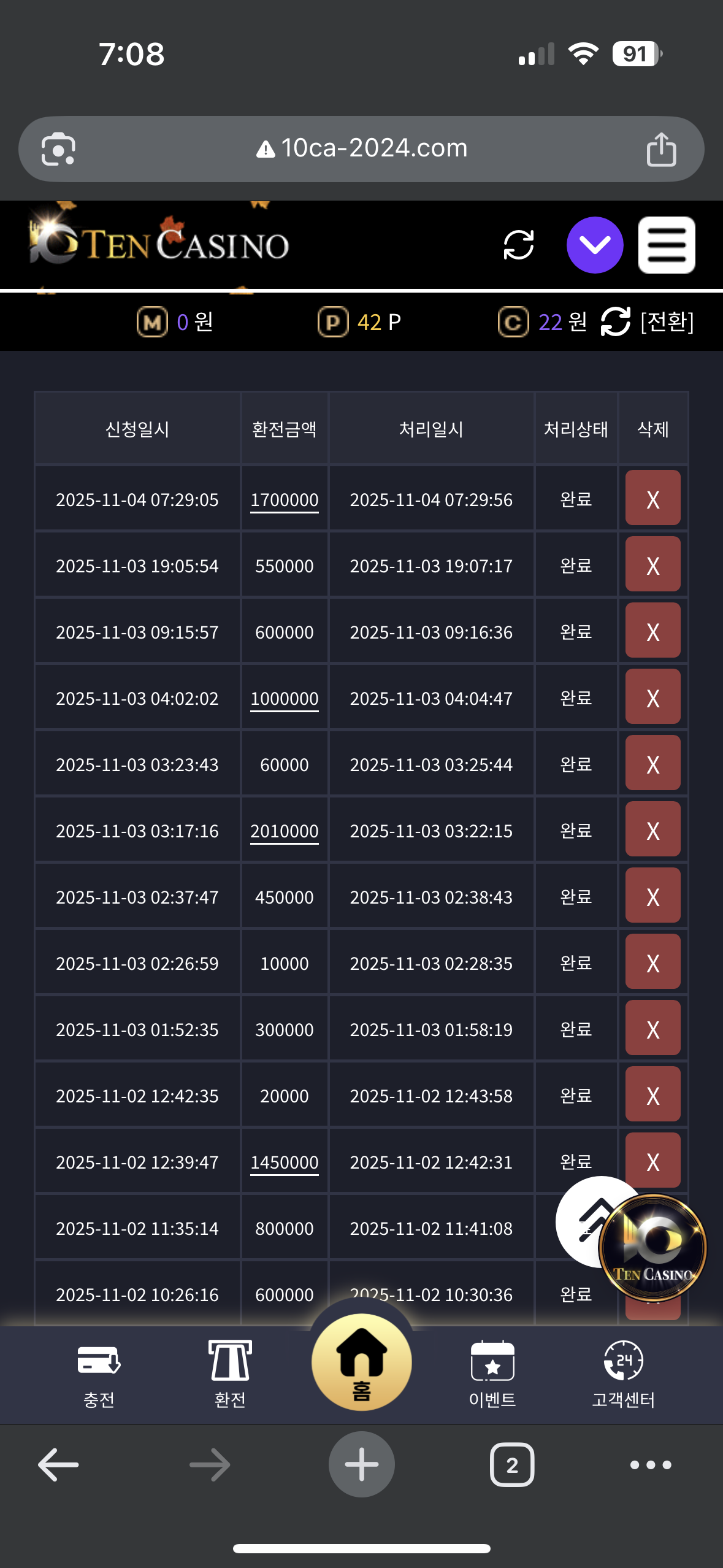View the open browser tabs

click(512, 1465)
